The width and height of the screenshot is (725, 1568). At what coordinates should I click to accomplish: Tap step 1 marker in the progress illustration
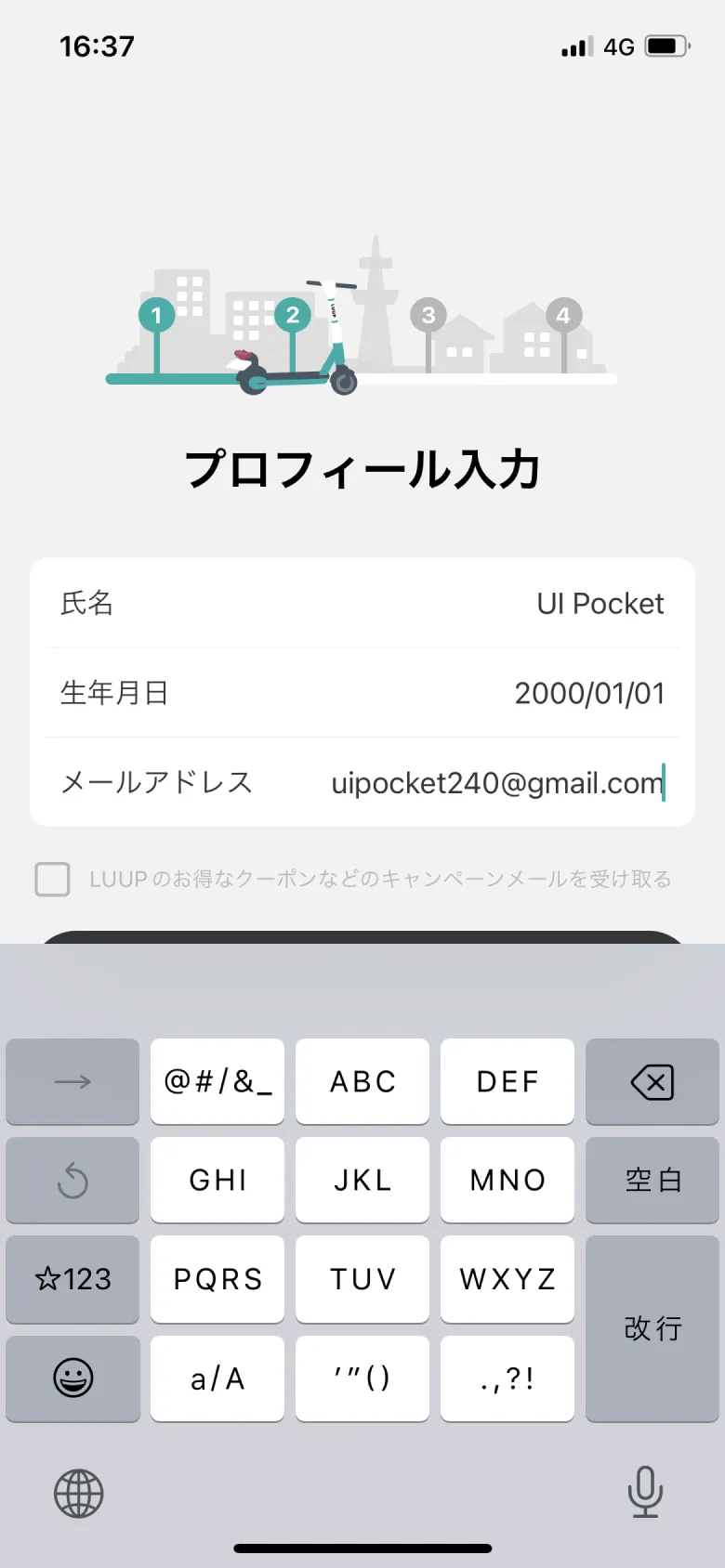coord(157,314)
